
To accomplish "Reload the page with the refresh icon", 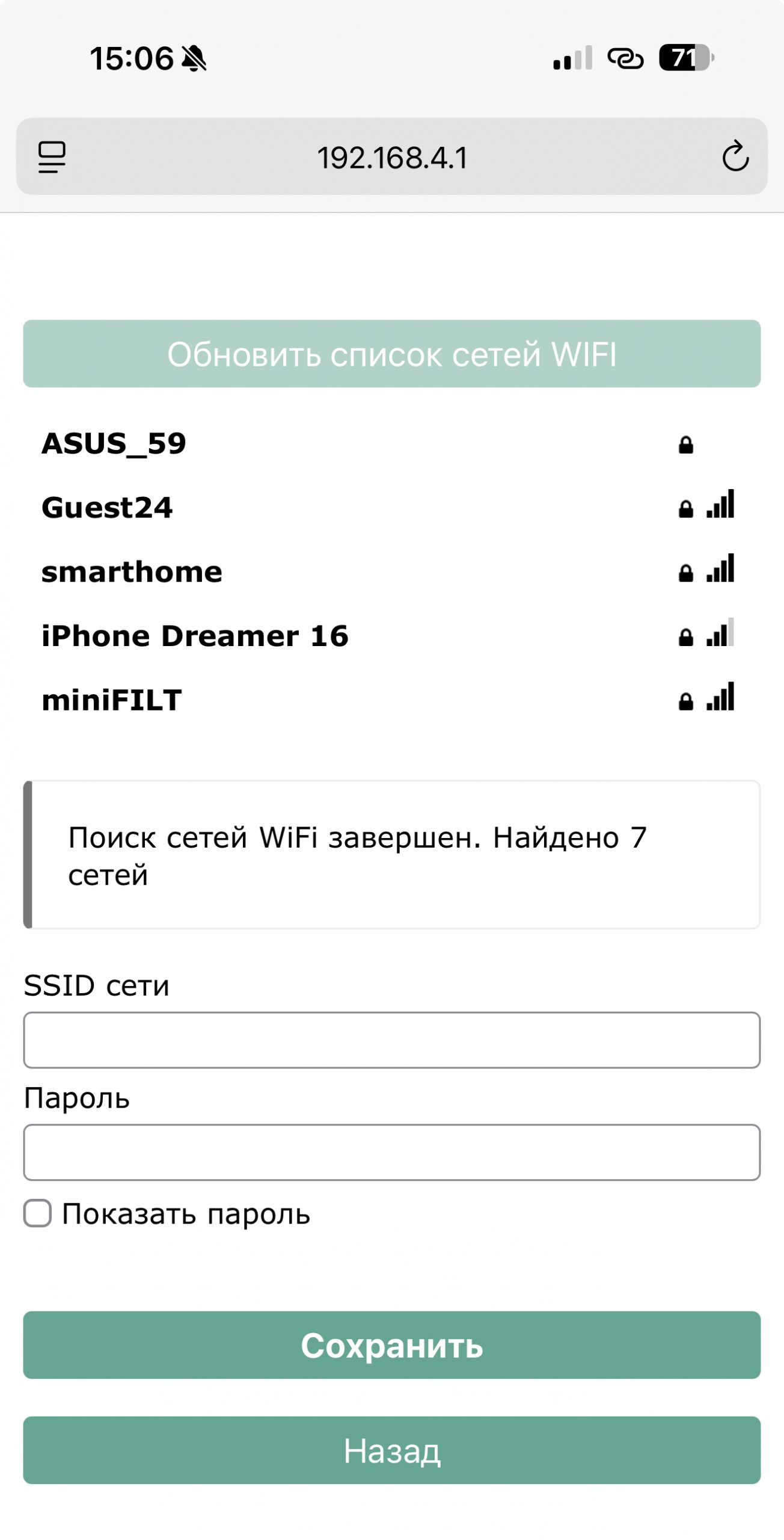I will click(x=735, y=157).
